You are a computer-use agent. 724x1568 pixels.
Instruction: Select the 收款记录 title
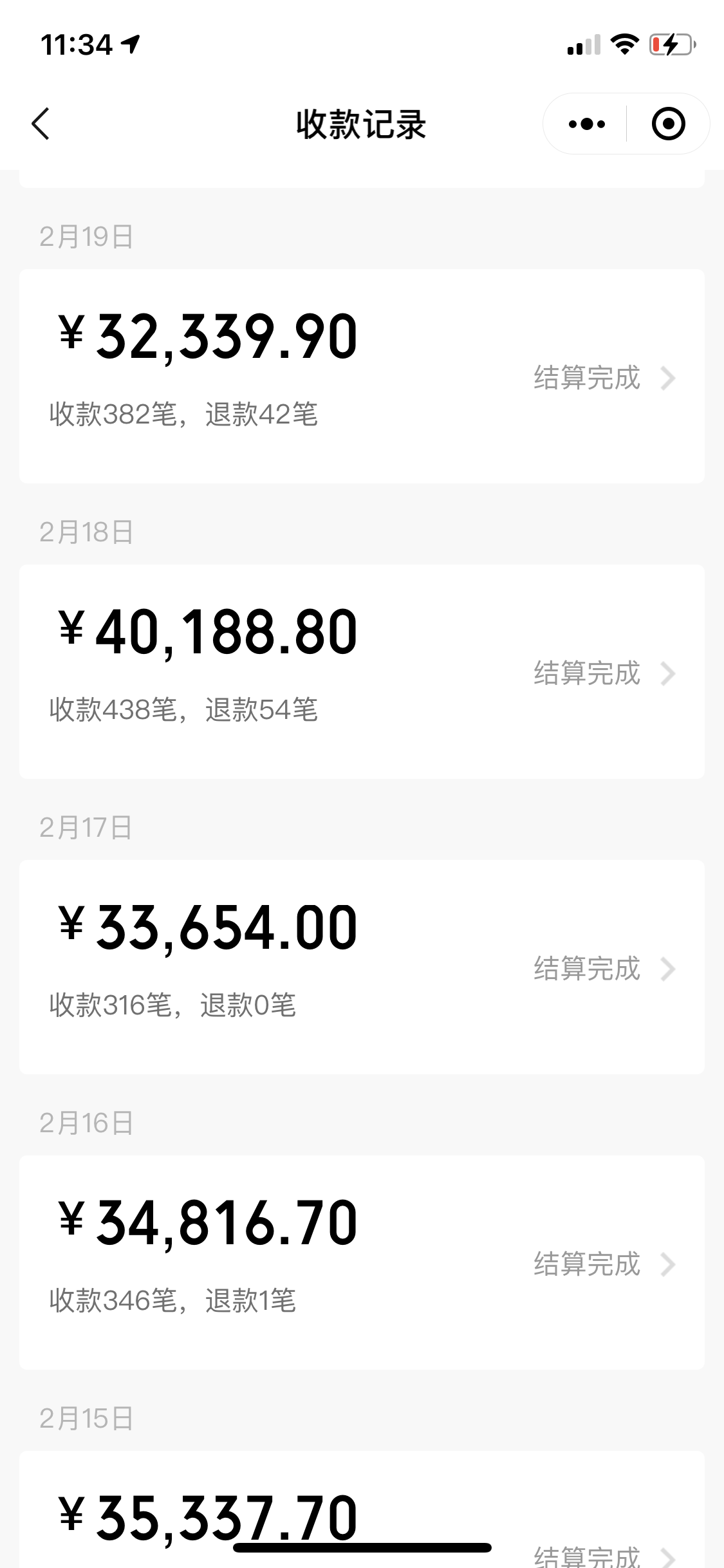[x=362, y=124]
